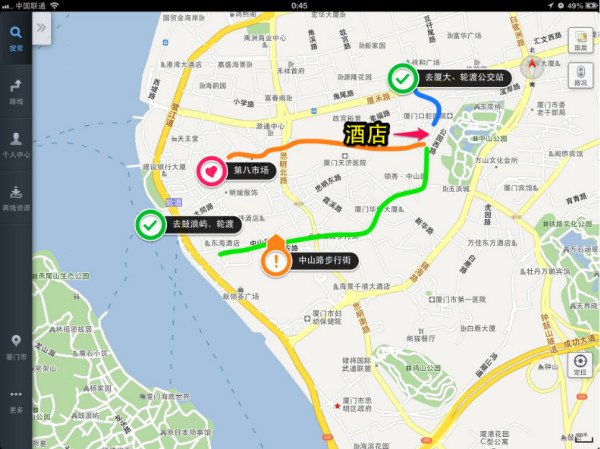Open the 图层 map layers button
The image size is (600, 449).
click(580, 40)
